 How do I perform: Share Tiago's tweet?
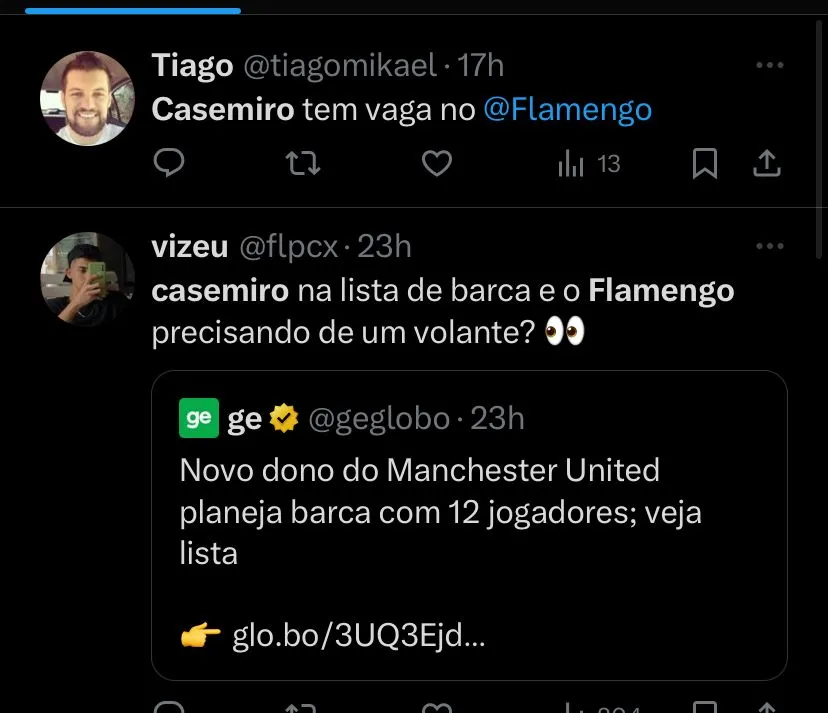coord(766,164)
